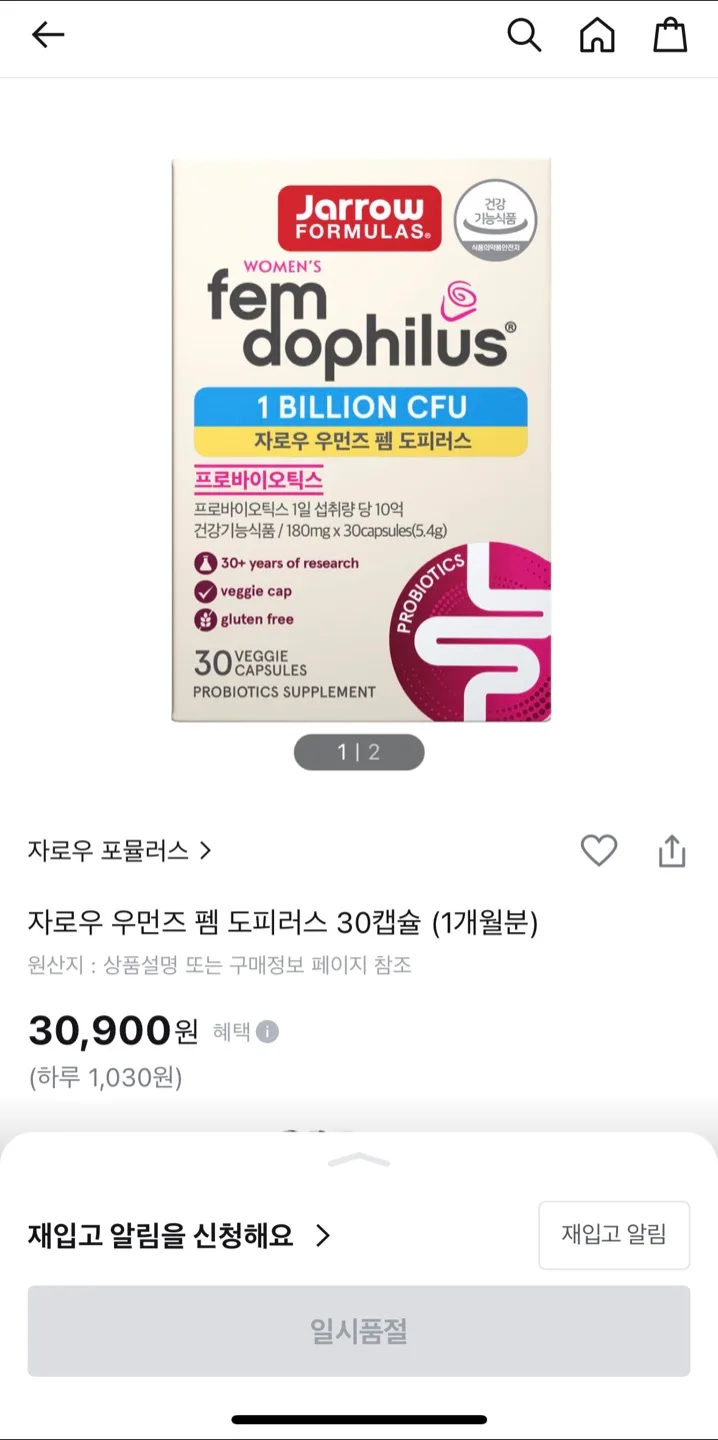718x1440 pixels.
Task: Open the fem dophilus product image
Action: coord(360,440)
